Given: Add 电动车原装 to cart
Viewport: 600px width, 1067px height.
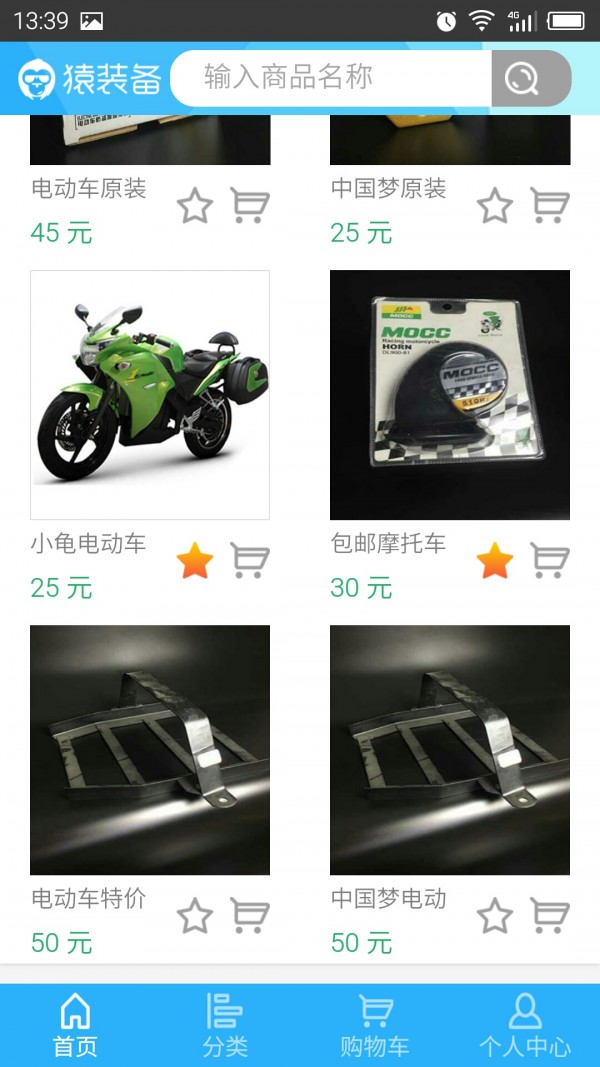Looking at the screenshot, I should click(x=249, y=206).
